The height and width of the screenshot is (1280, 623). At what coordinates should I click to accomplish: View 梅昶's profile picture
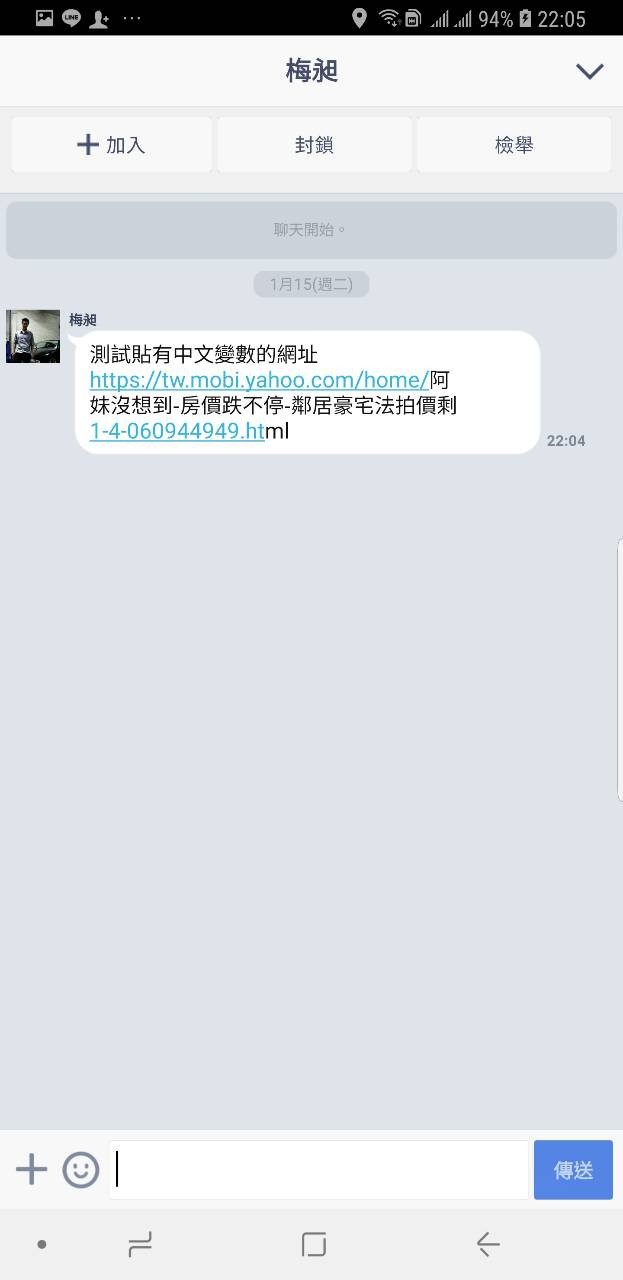click(33, 336)
